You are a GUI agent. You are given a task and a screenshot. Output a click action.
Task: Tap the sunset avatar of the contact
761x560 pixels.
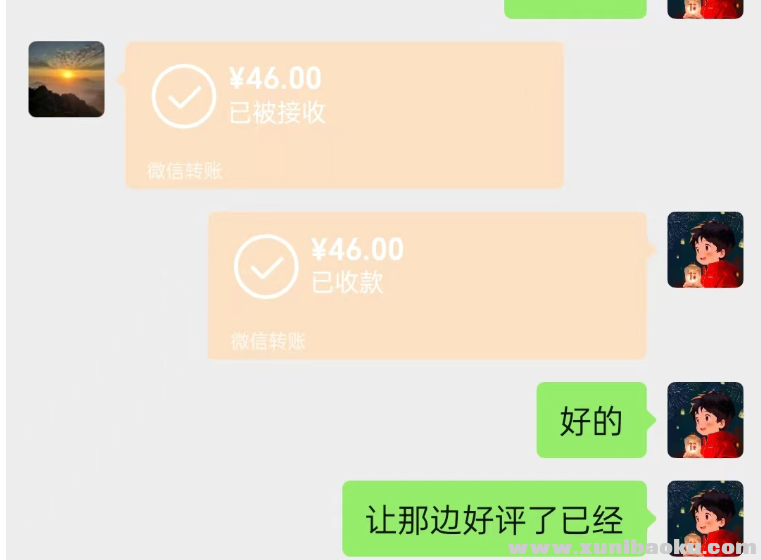click(x=66, y=79)
